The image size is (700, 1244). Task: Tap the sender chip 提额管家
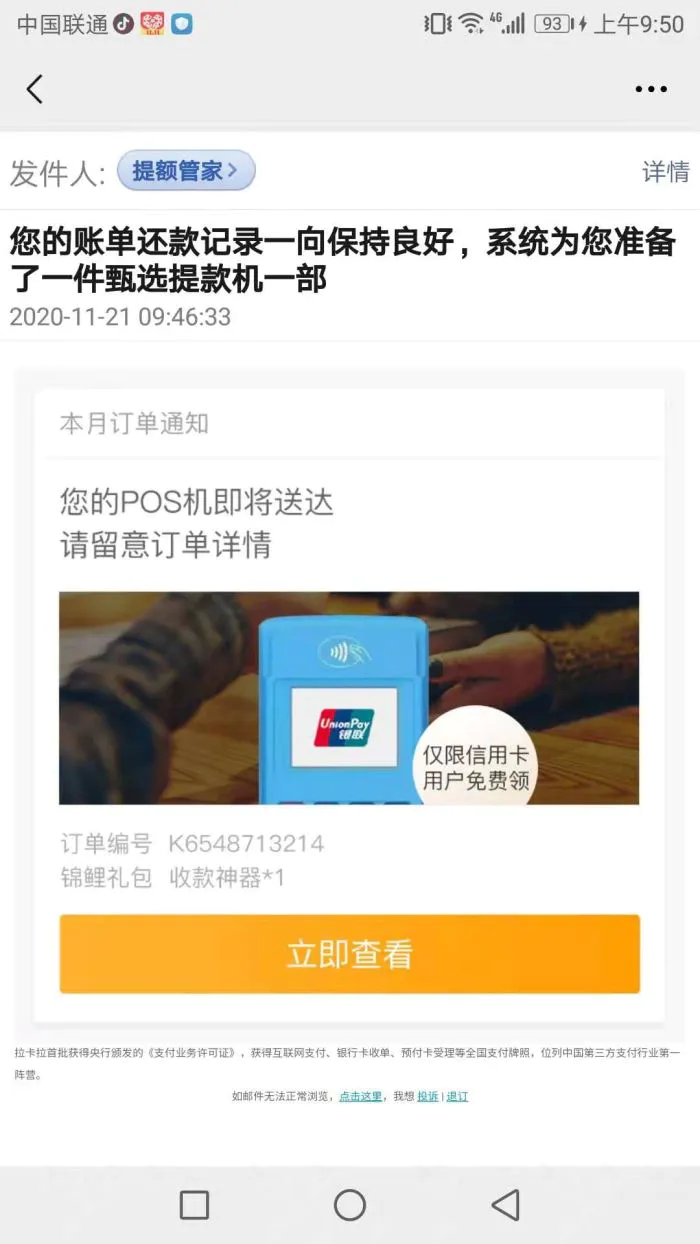[186, 171]
